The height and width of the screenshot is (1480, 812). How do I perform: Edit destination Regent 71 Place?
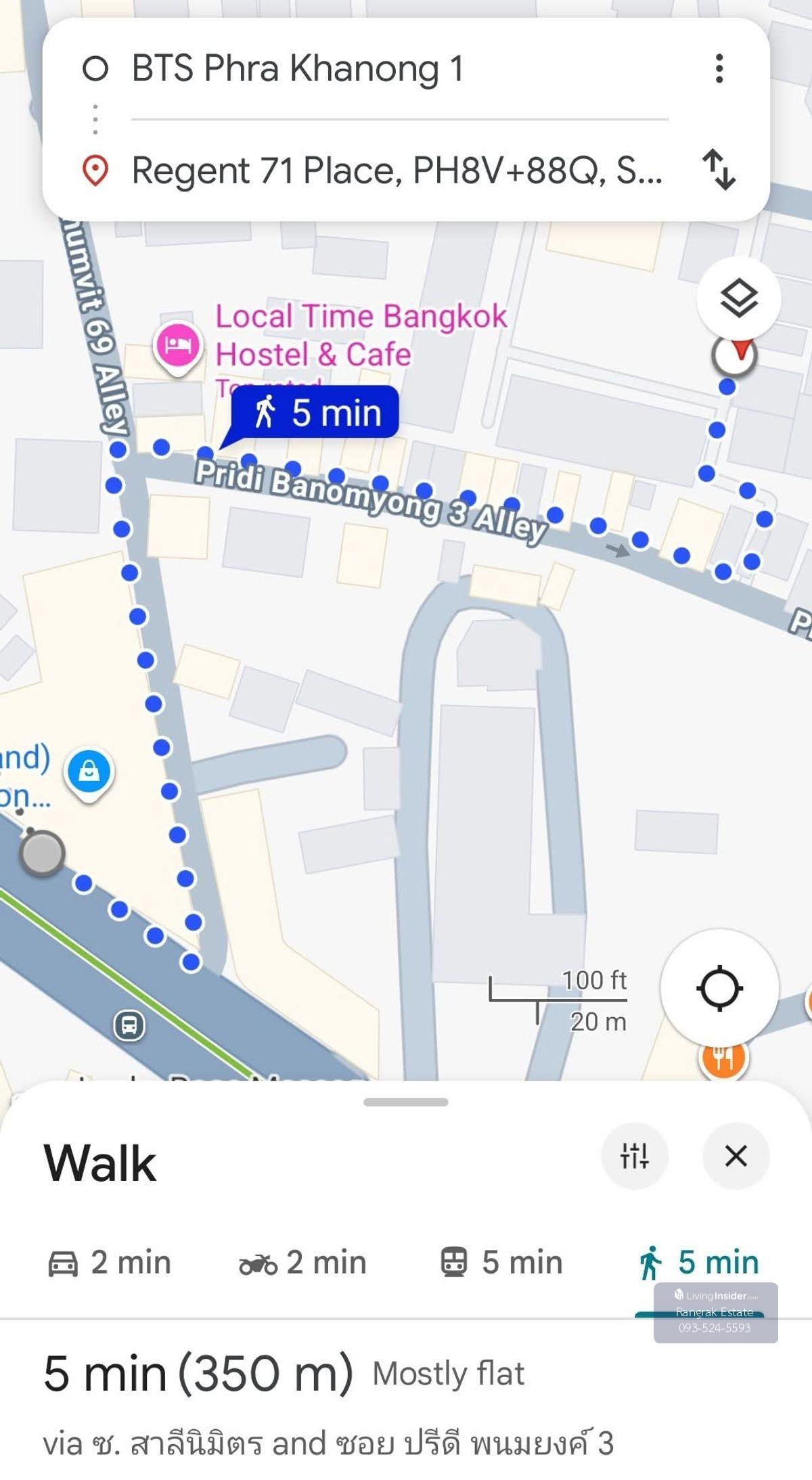click(396, 171)
